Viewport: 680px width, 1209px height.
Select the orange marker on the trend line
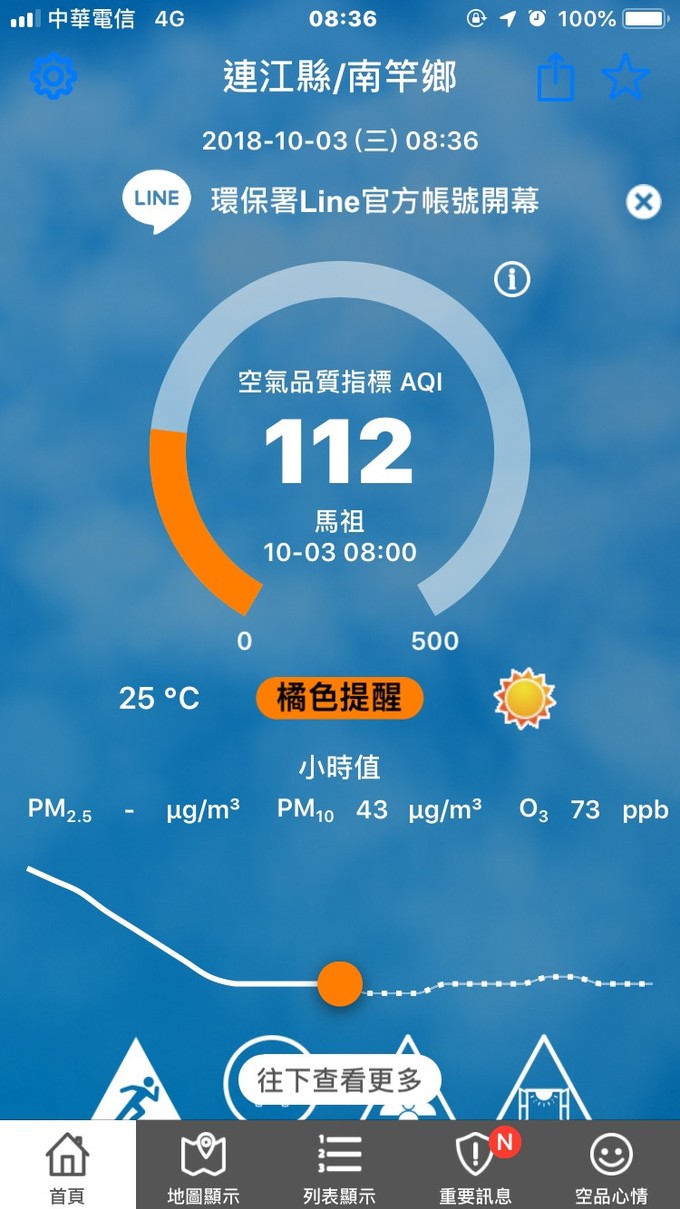click(x=340, y=984)
